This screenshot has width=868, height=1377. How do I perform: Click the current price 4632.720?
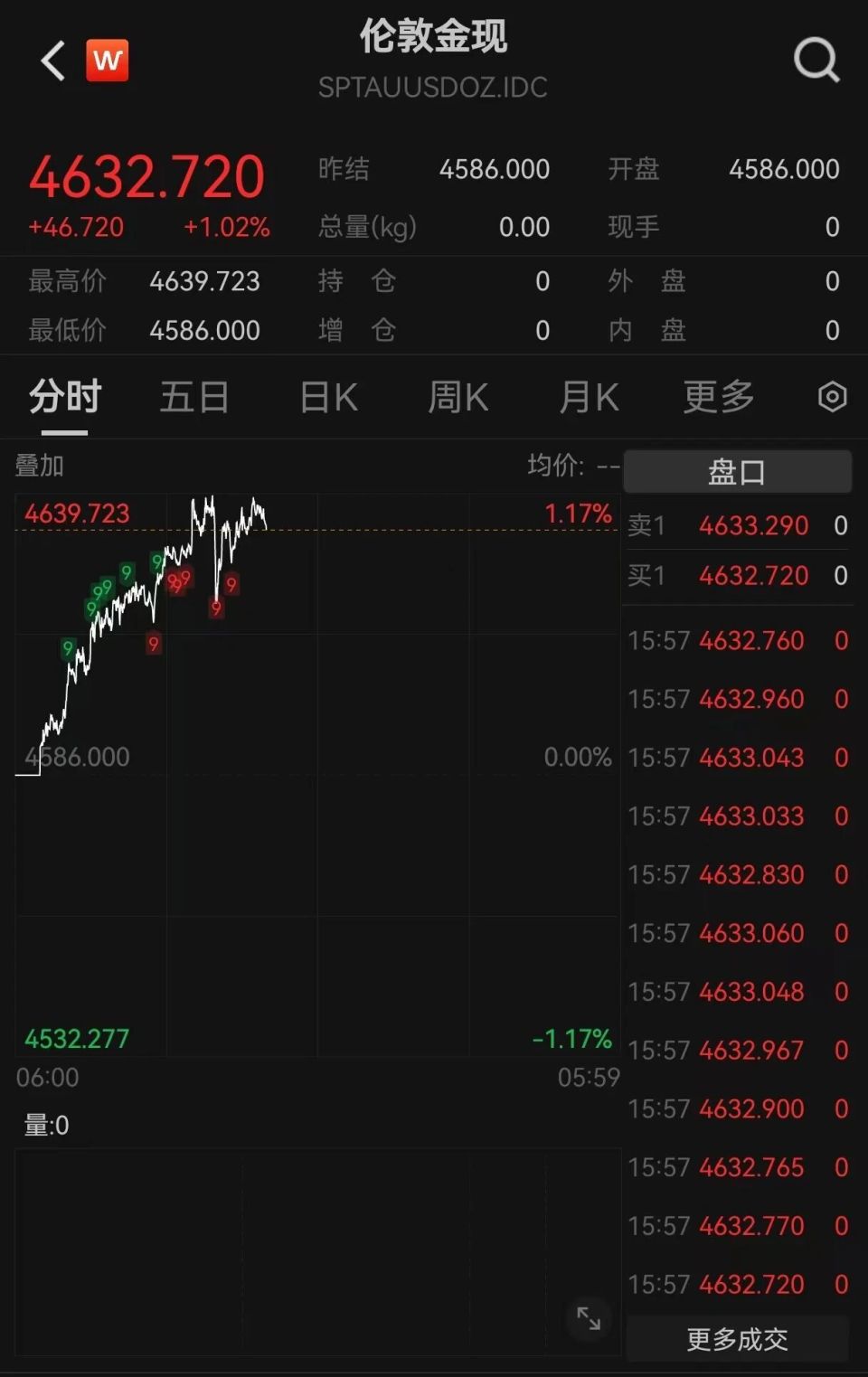coord(147,177)
